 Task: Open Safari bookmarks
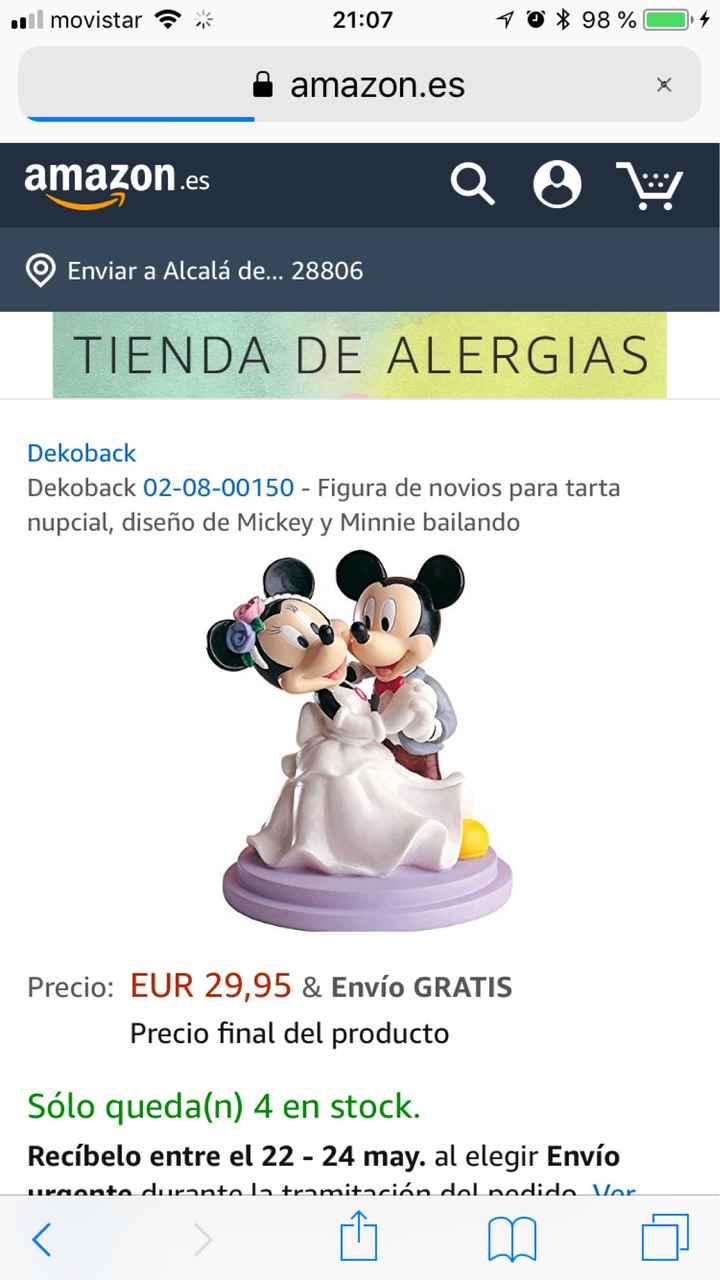(512, 1240)
